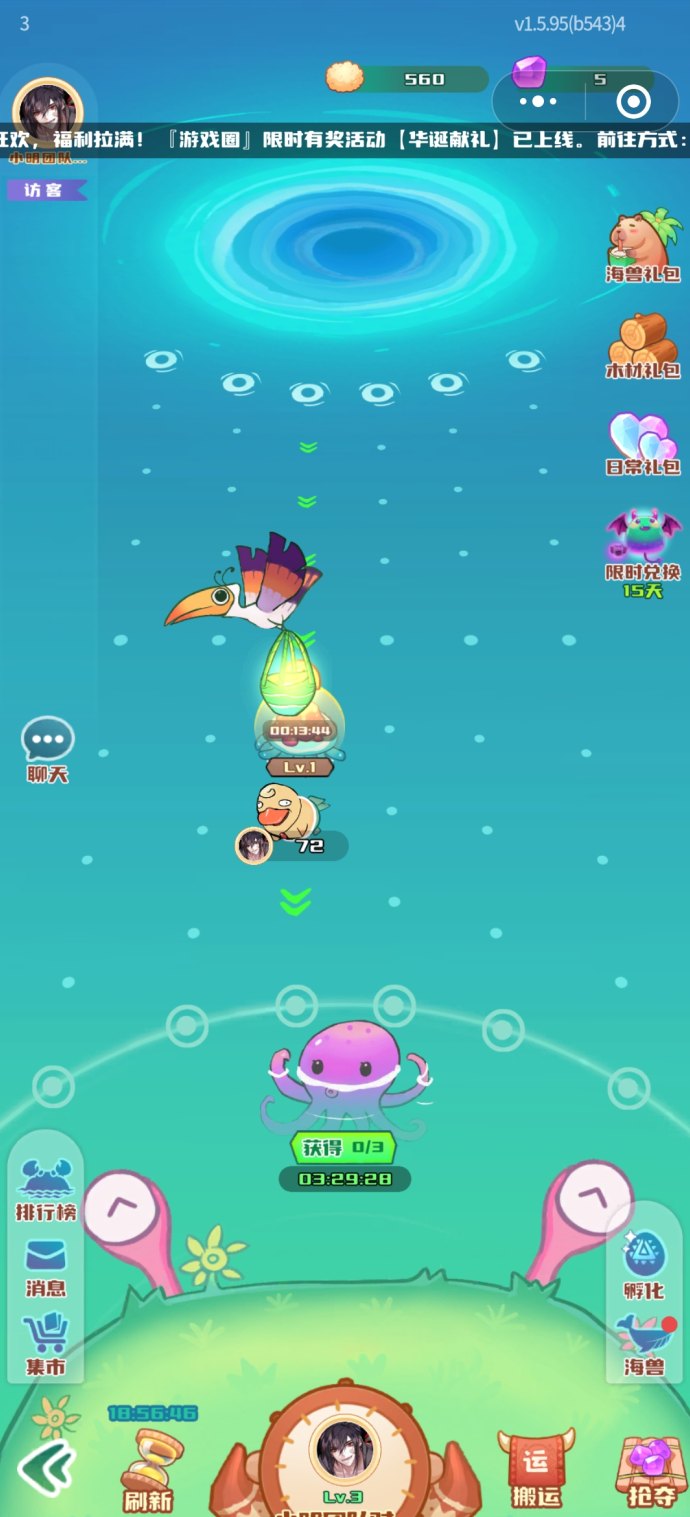The width and height of the screenshot is (690, 1517).
Task: Go back with the double-arrow button
Action: coord(46,1467)
